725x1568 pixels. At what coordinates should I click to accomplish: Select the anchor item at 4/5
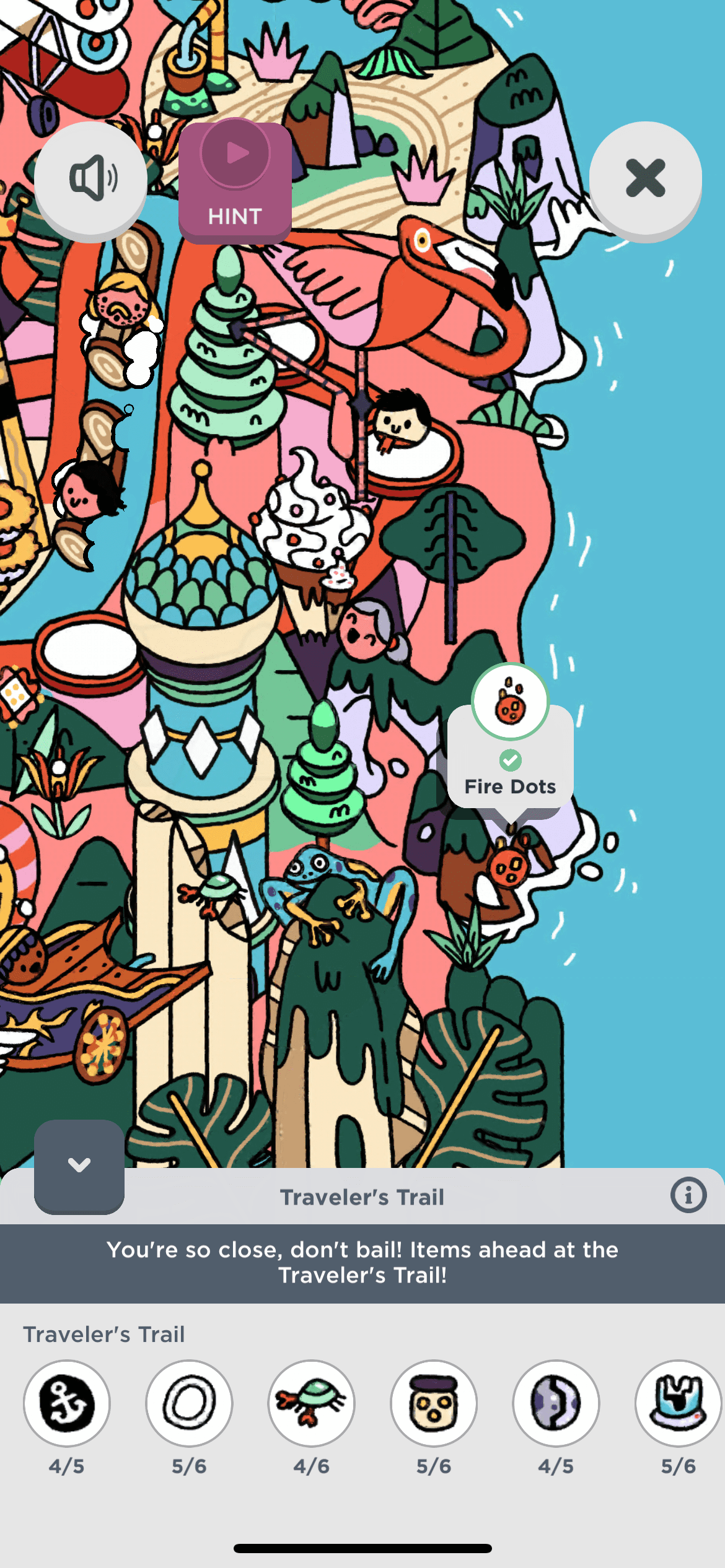pyautogui.click(x=67, y=1403)
